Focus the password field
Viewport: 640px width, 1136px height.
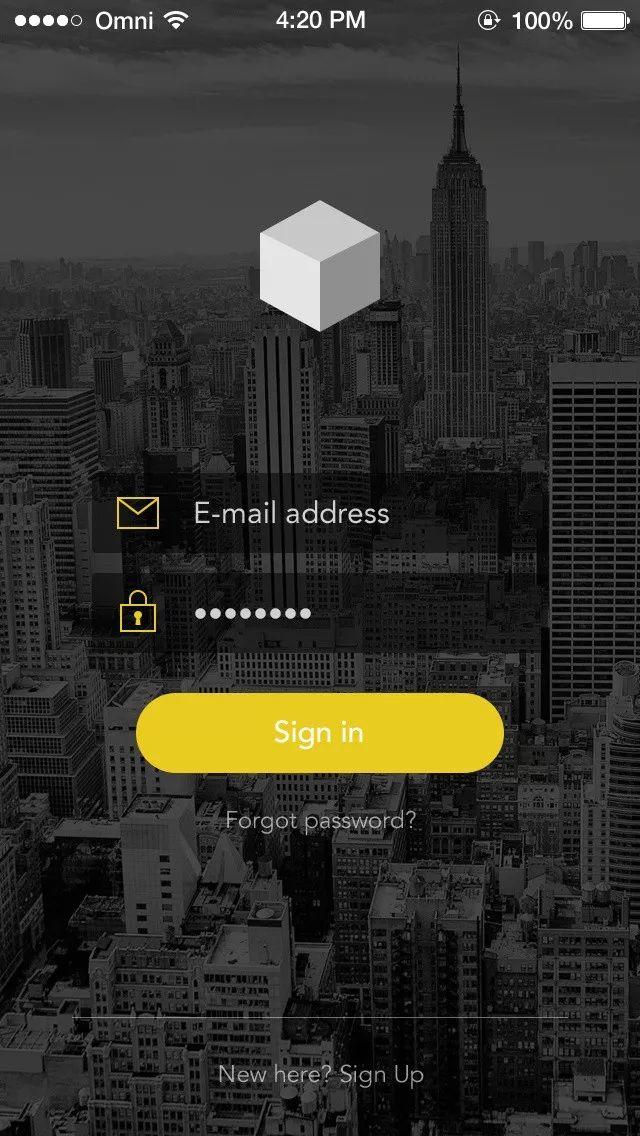320,613
